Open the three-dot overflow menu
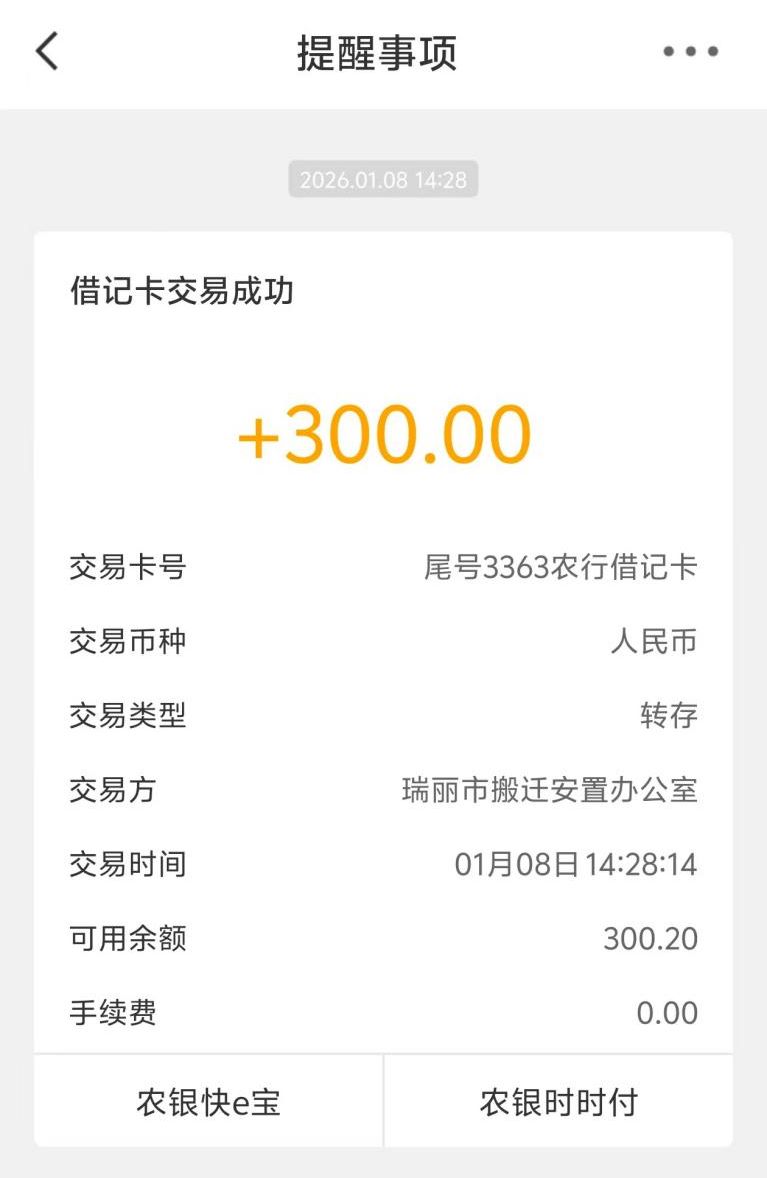The image size is (767, 1178). (690, 52)
